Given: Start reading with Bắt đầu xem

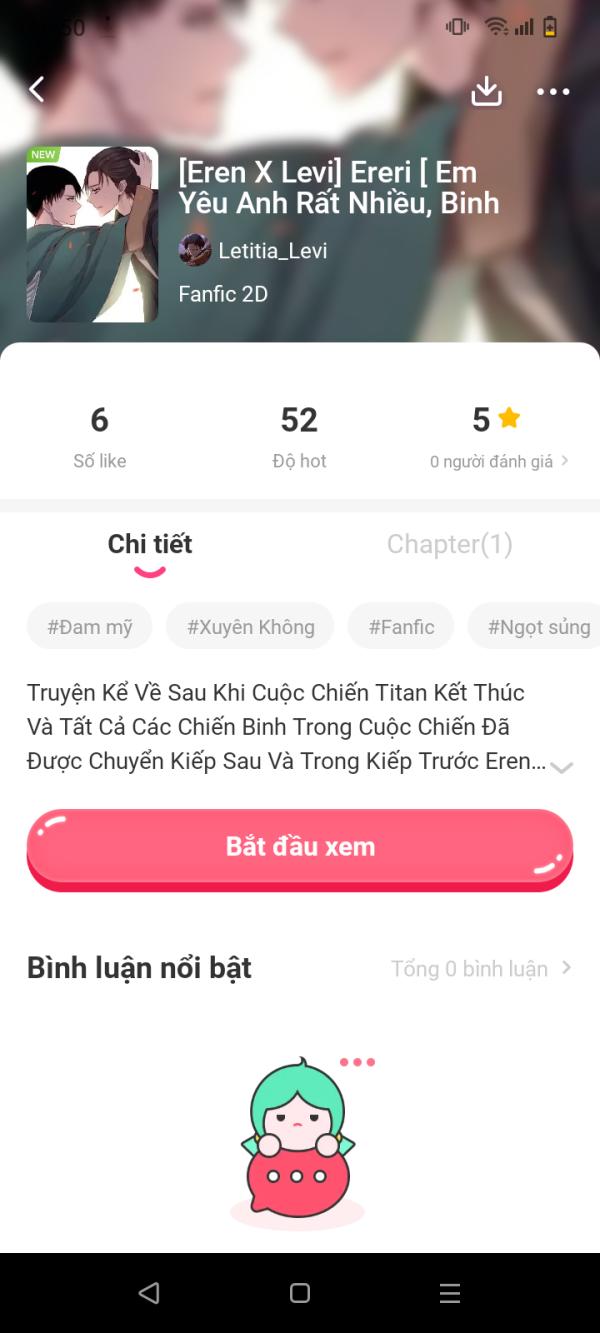Looking at the screenshot, I should [x=300, y=846].
